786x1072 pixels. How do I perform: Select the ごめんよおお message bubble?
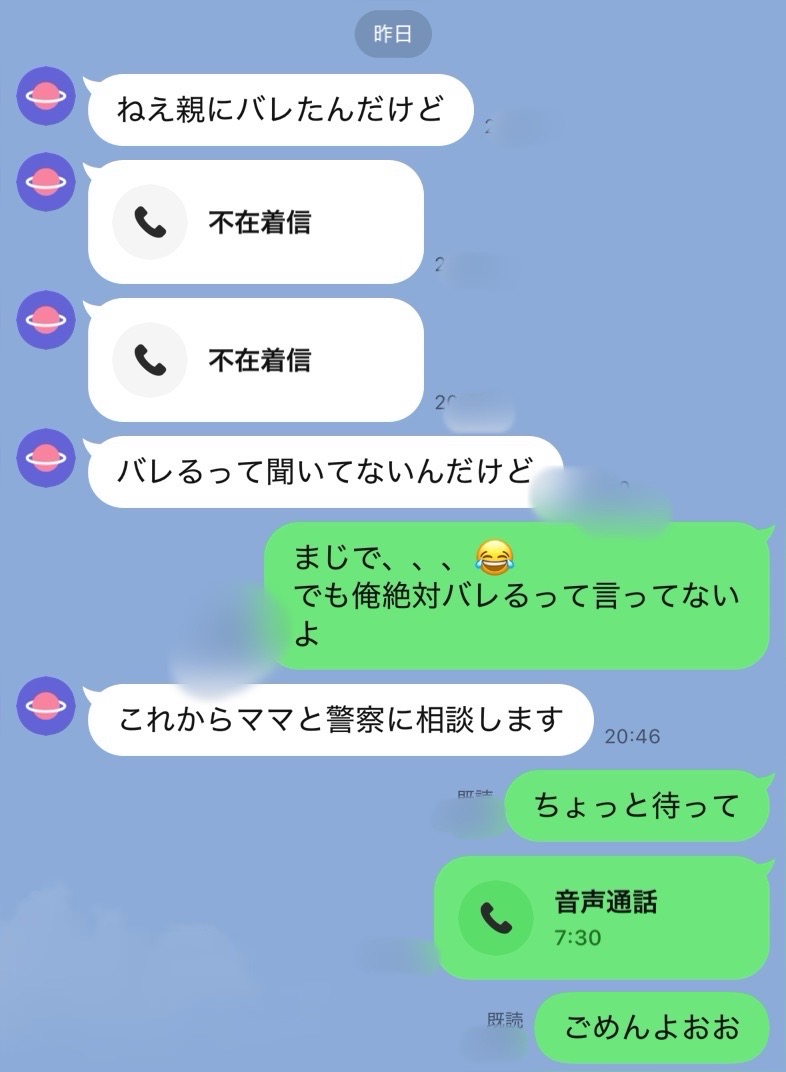pyautogui.click(x=651, y=1026)
